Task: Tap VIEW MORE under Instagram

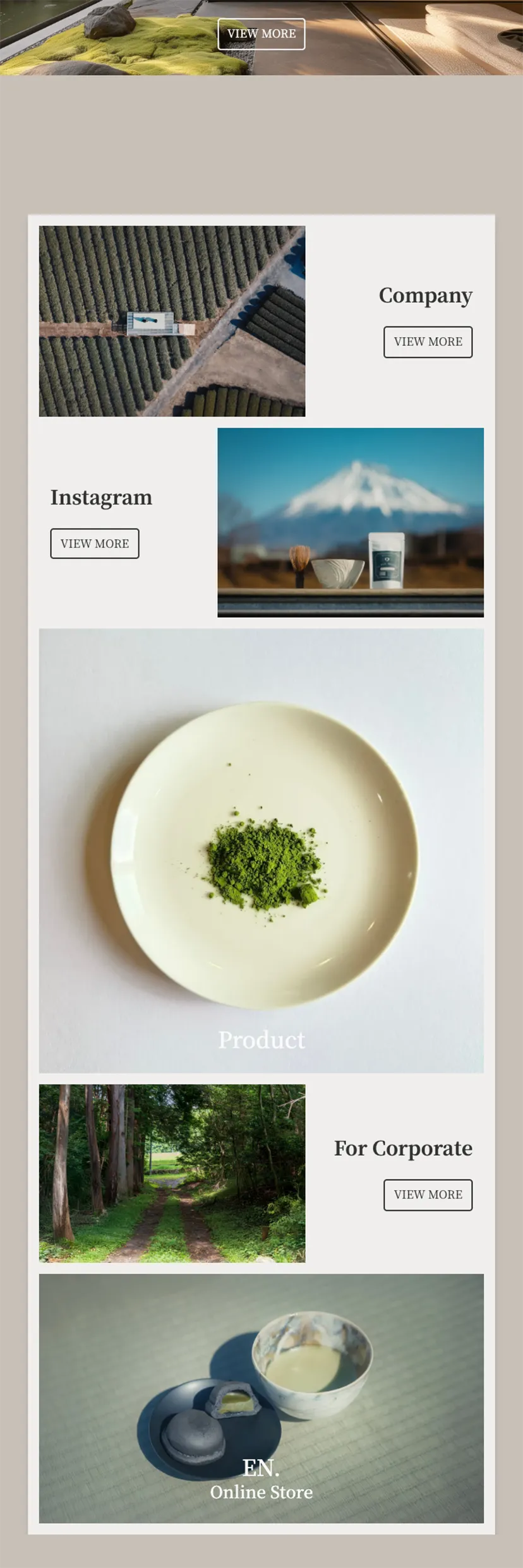Action: (x=95, y=543)
